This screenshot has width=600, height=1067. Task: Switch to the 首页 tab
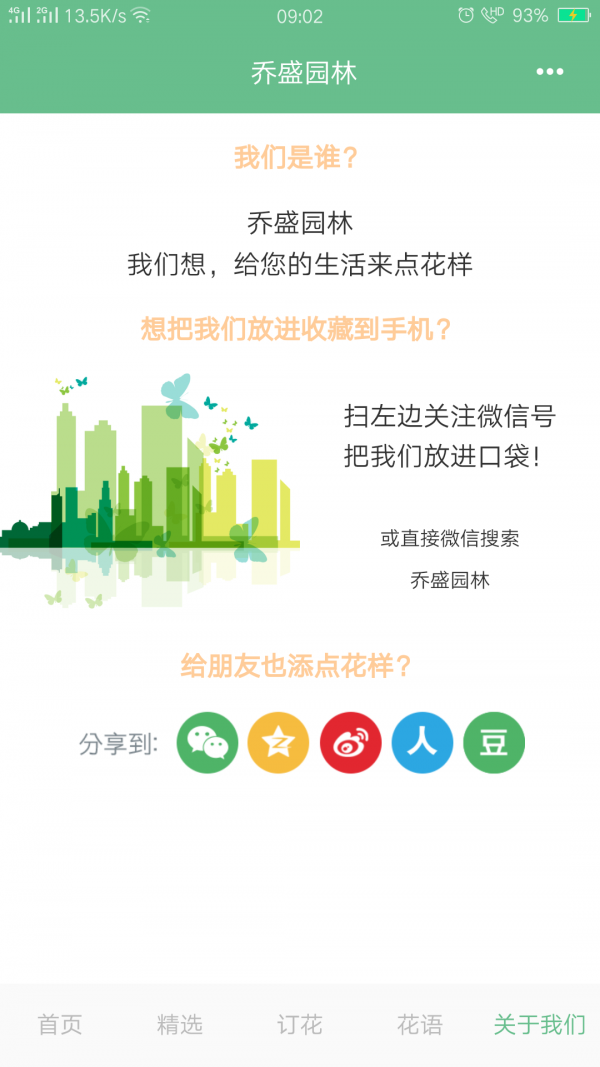click(60, 1024)
